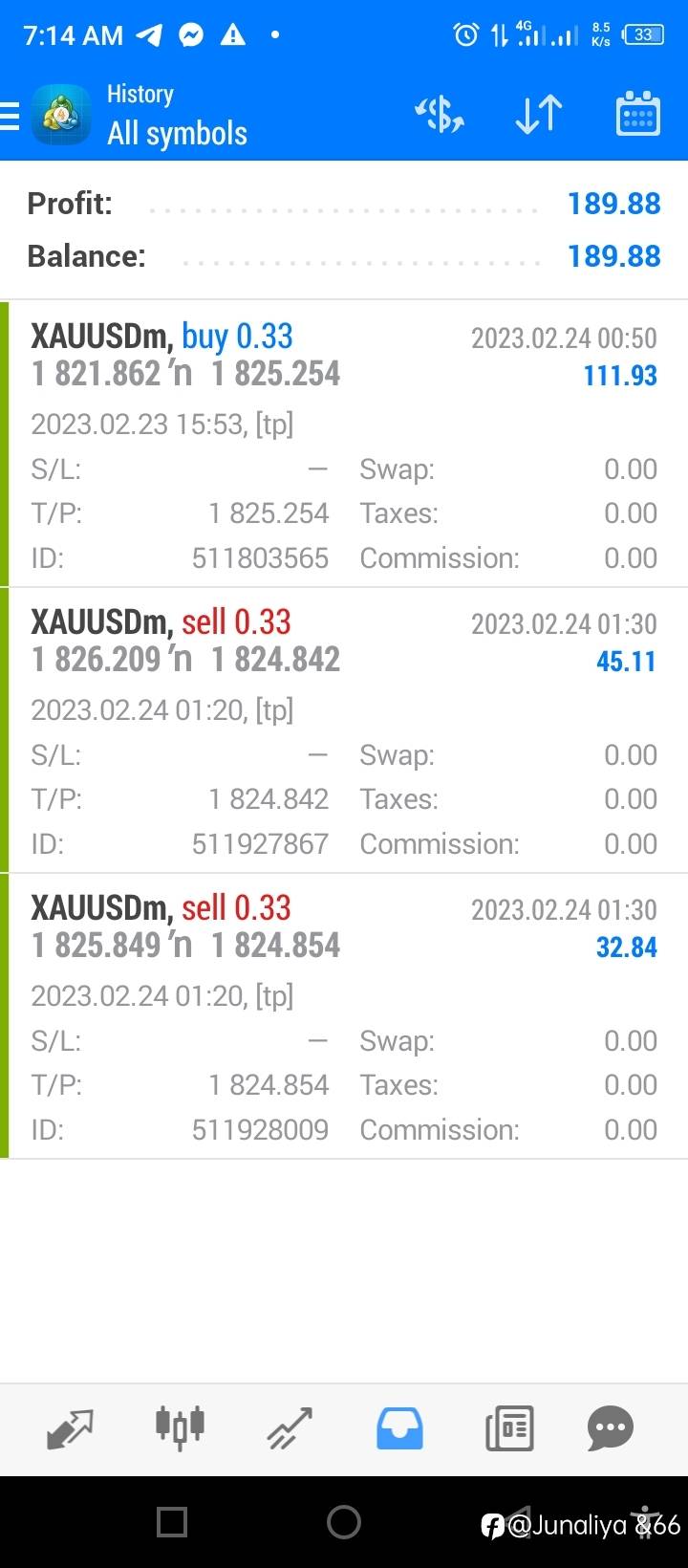Open the Messages chat tab
The width and height of the screenshot is (688, 1568).
click(611, 1429)
